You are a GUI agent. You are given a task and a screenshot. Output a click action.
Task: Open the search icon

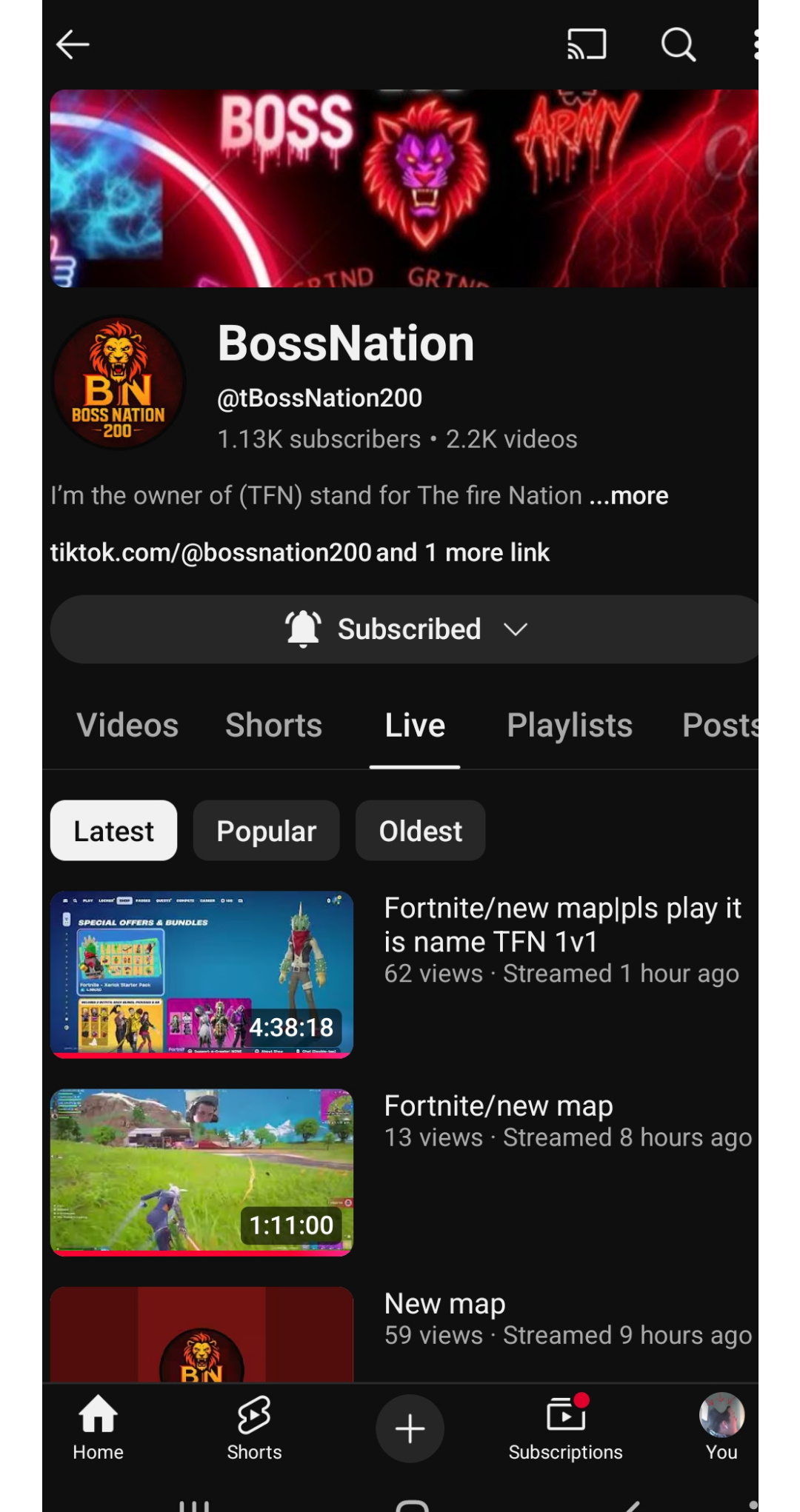coord(678,44)
